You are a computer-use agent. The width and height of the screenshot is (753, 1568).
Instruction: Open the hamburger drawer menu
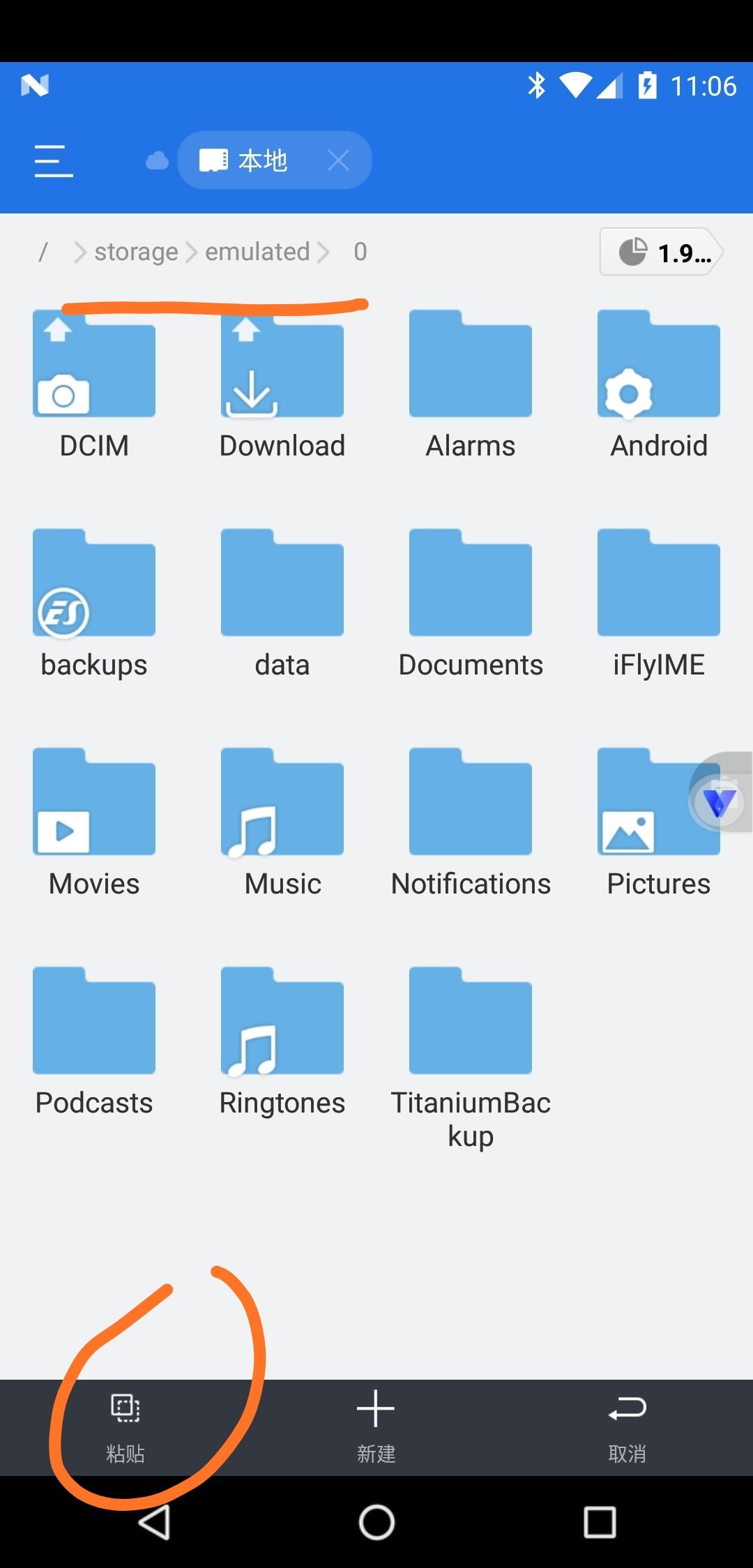54,161
